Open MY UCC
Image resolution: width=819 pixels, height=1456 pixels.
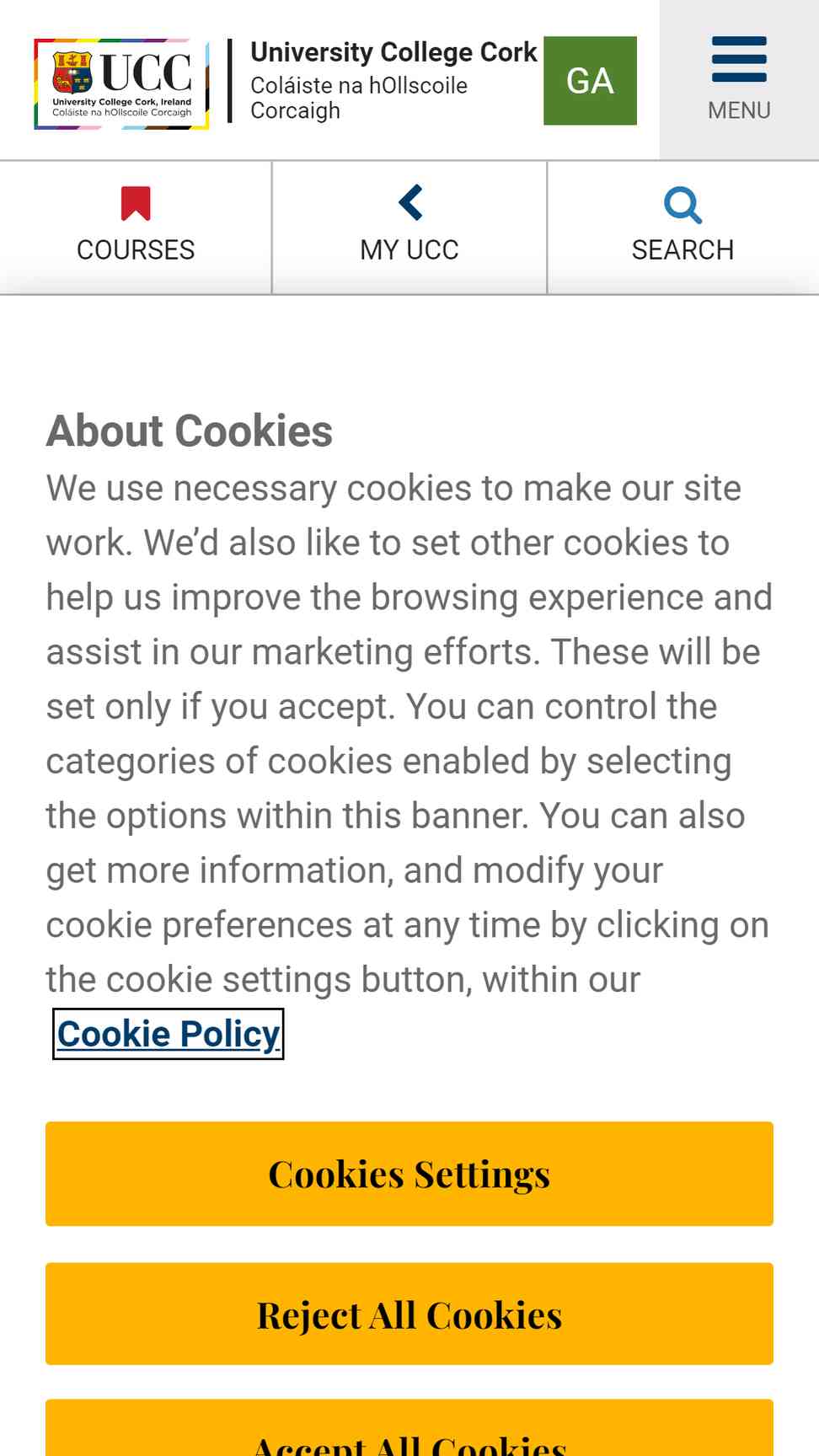(409, 227)
